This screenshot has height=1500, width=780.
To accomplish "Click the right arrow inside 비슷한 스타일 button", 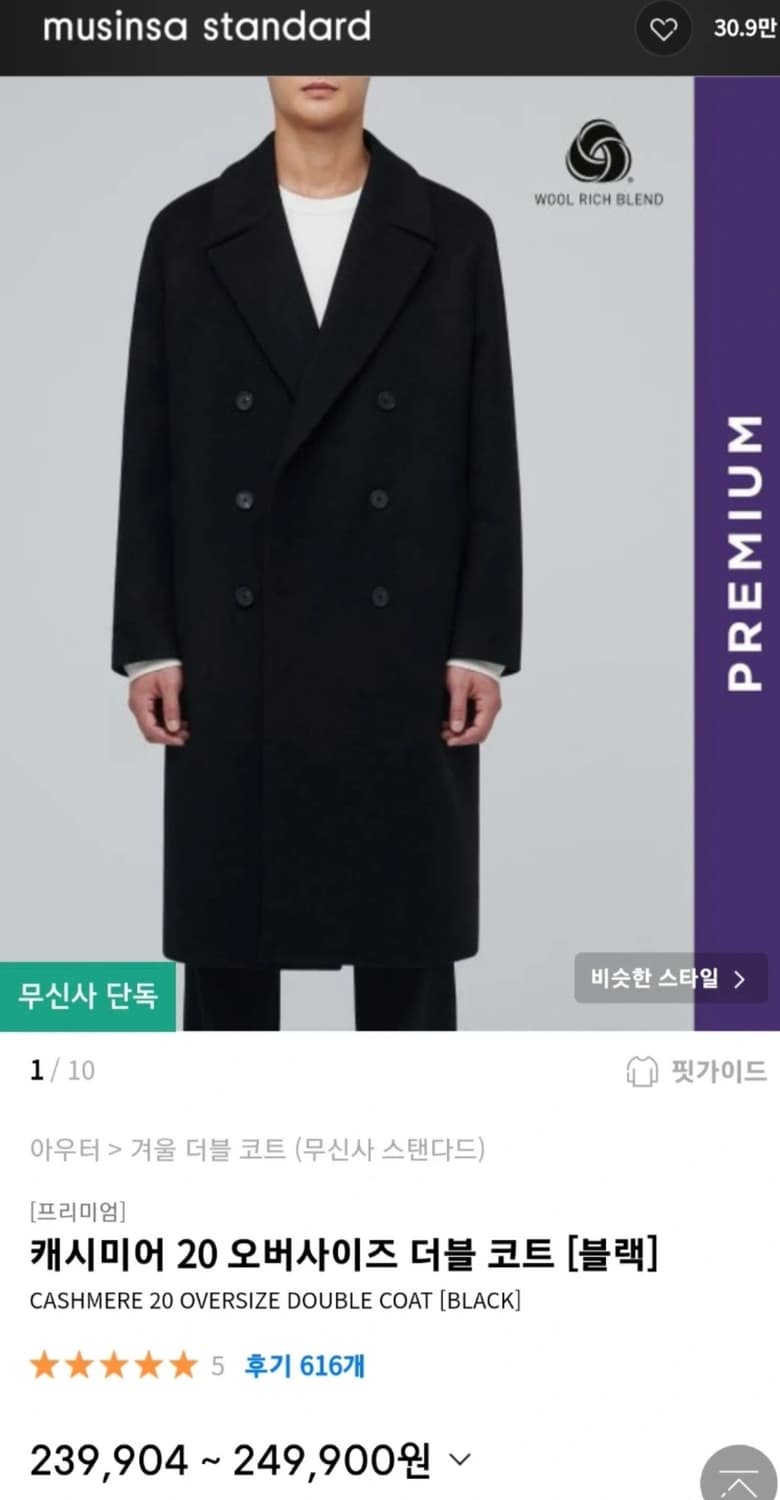I will (739, 979).
